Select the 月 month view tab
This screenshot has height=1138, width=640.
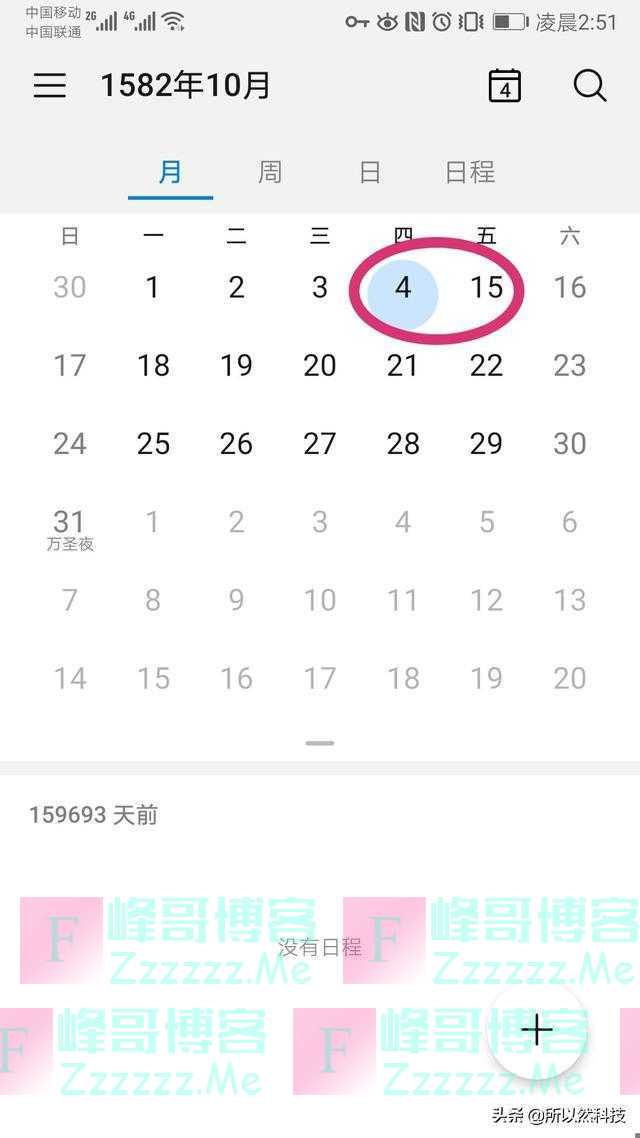170,172
